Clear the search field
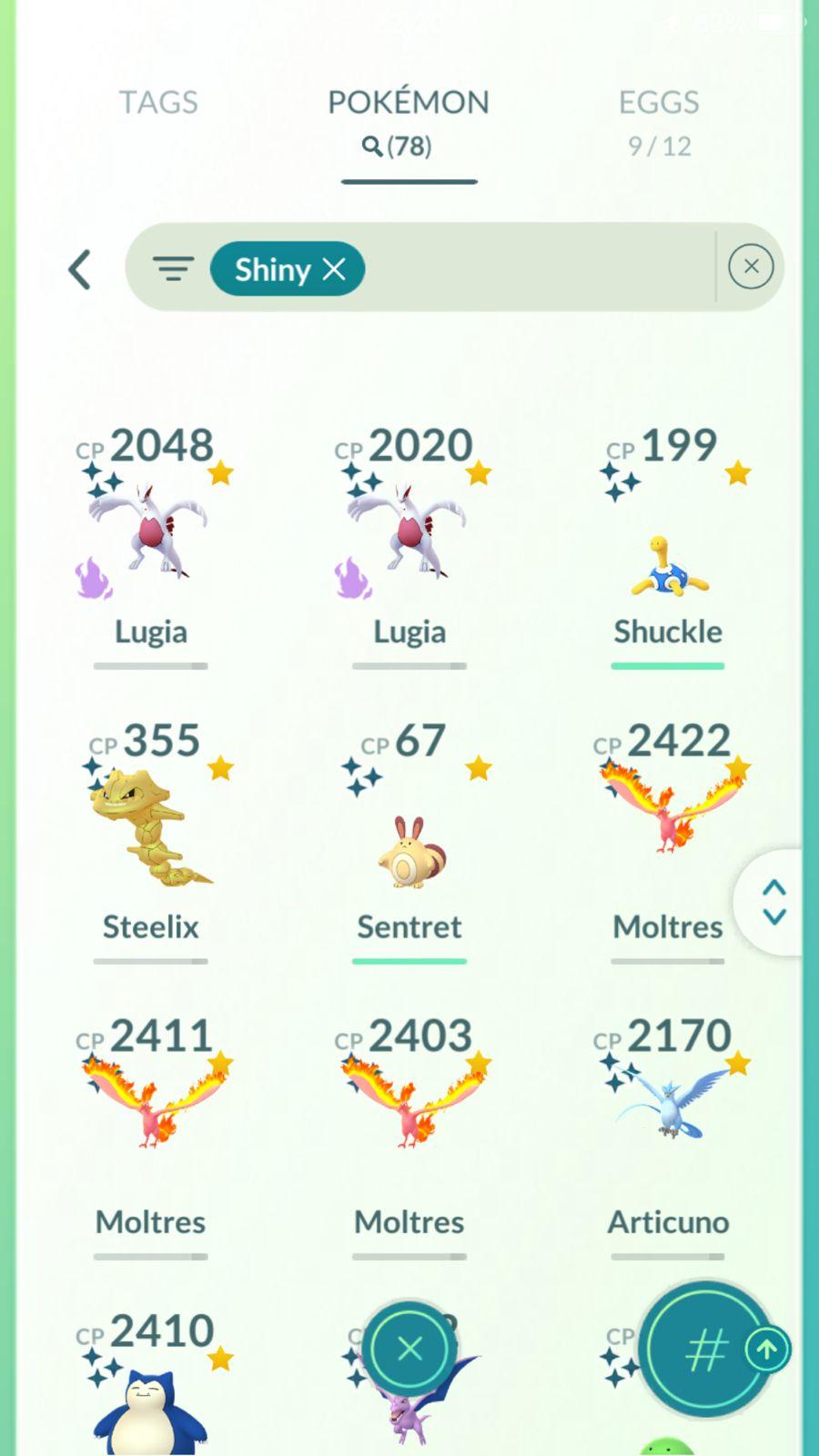The image size is (819, 1456). [751, 267]
